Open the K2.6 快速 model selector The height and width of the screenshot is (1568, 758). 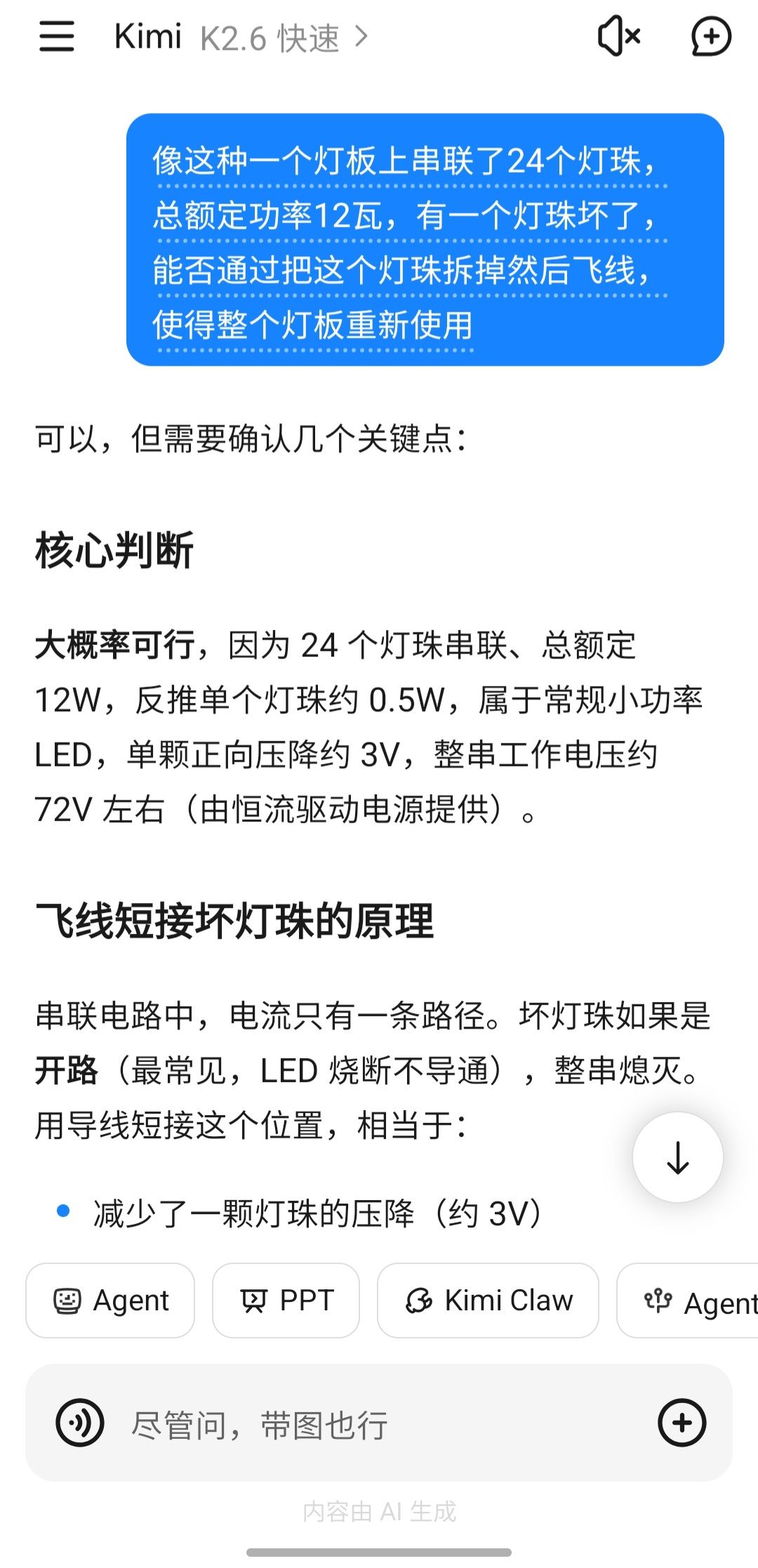(x=284, y=38)
